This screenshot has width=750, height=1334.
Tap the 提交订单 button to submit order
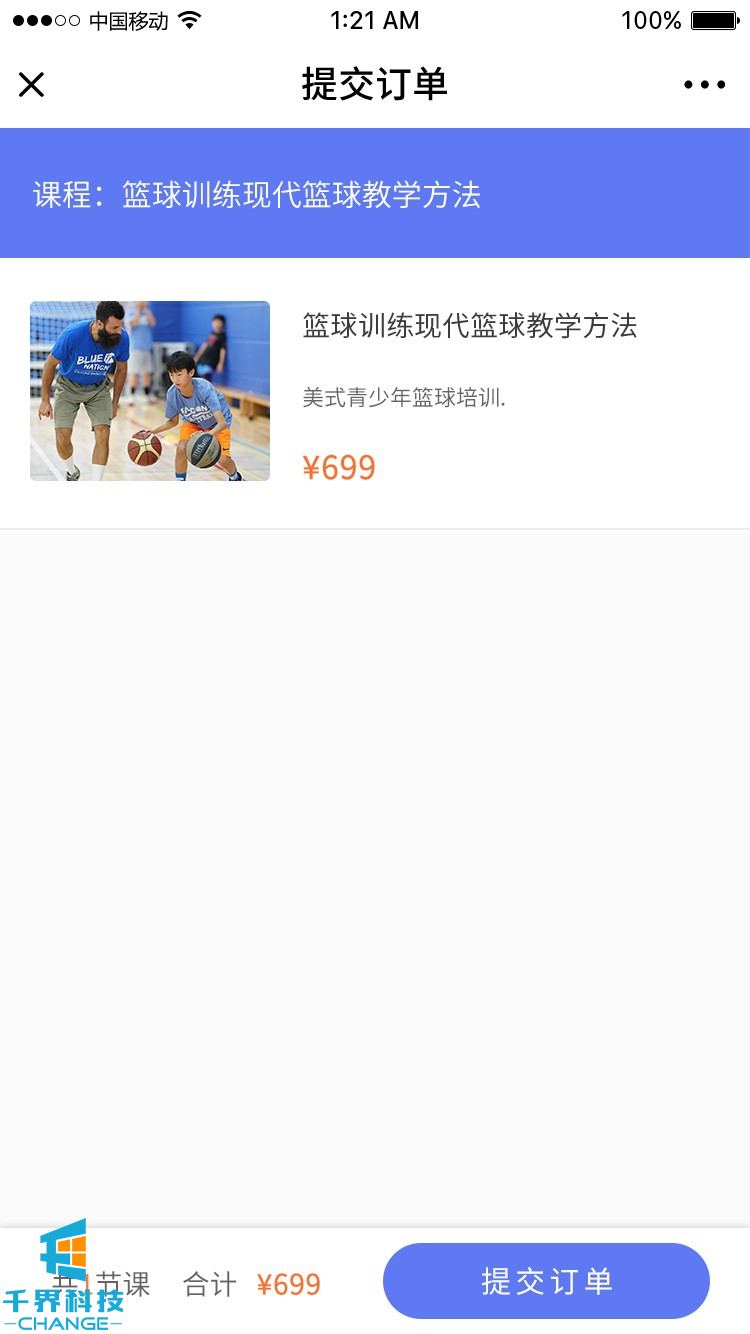pyautogui.click(x=546, y=1281)
